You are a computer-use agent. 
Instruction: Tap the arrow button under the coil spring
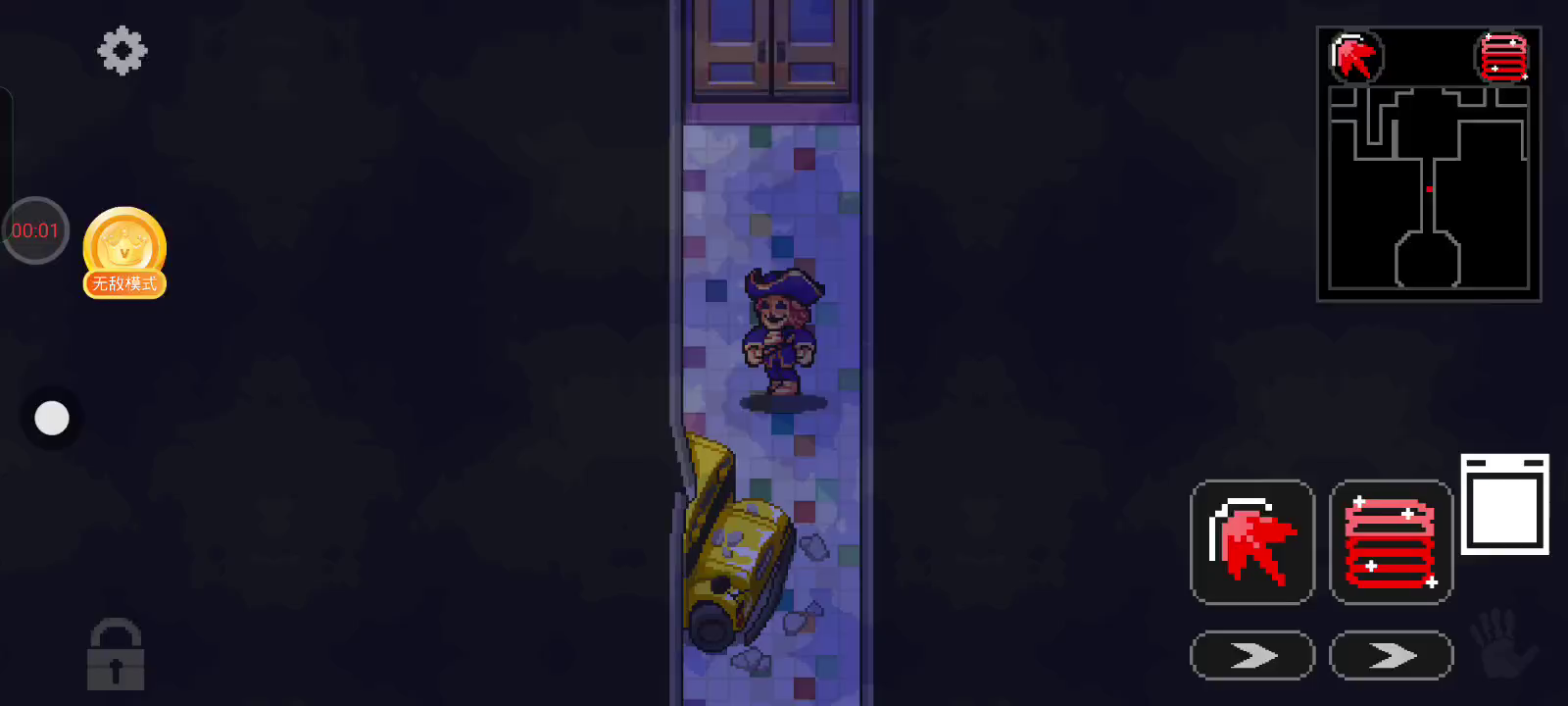click(x=1391, y=656)
